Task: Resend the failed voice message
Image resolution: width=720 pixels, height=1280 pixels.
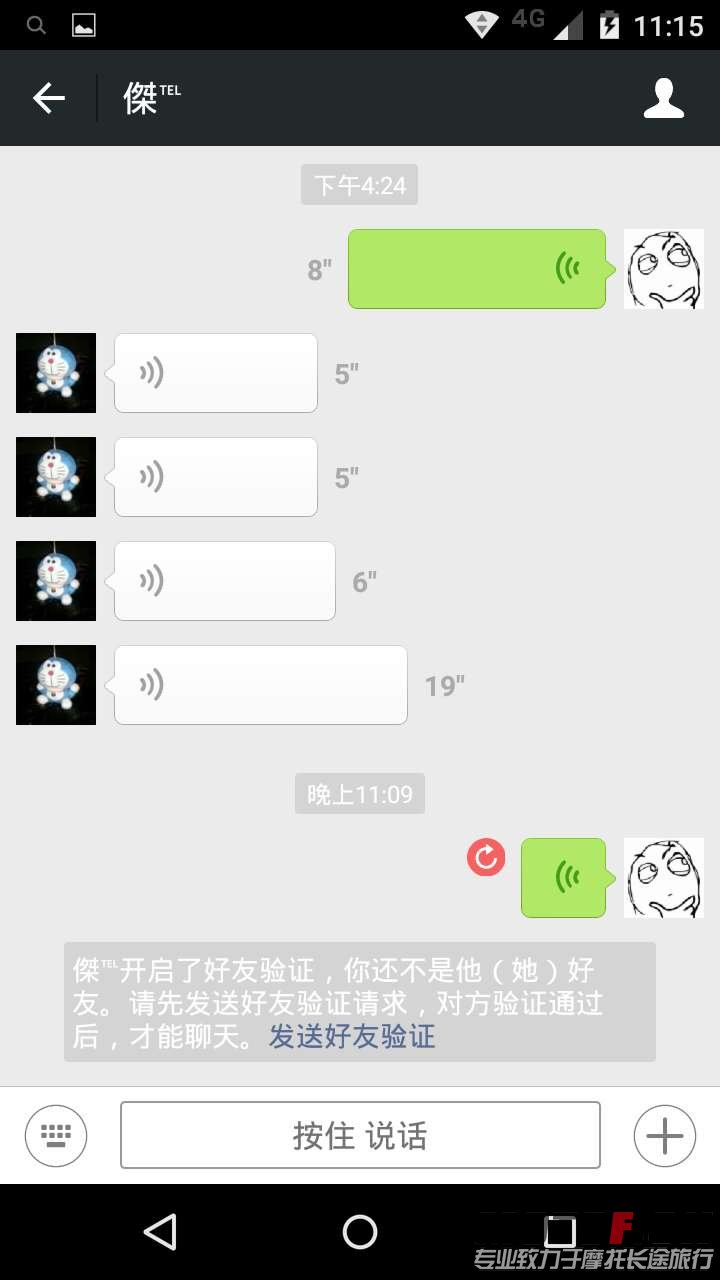Action: pos(486,857)
